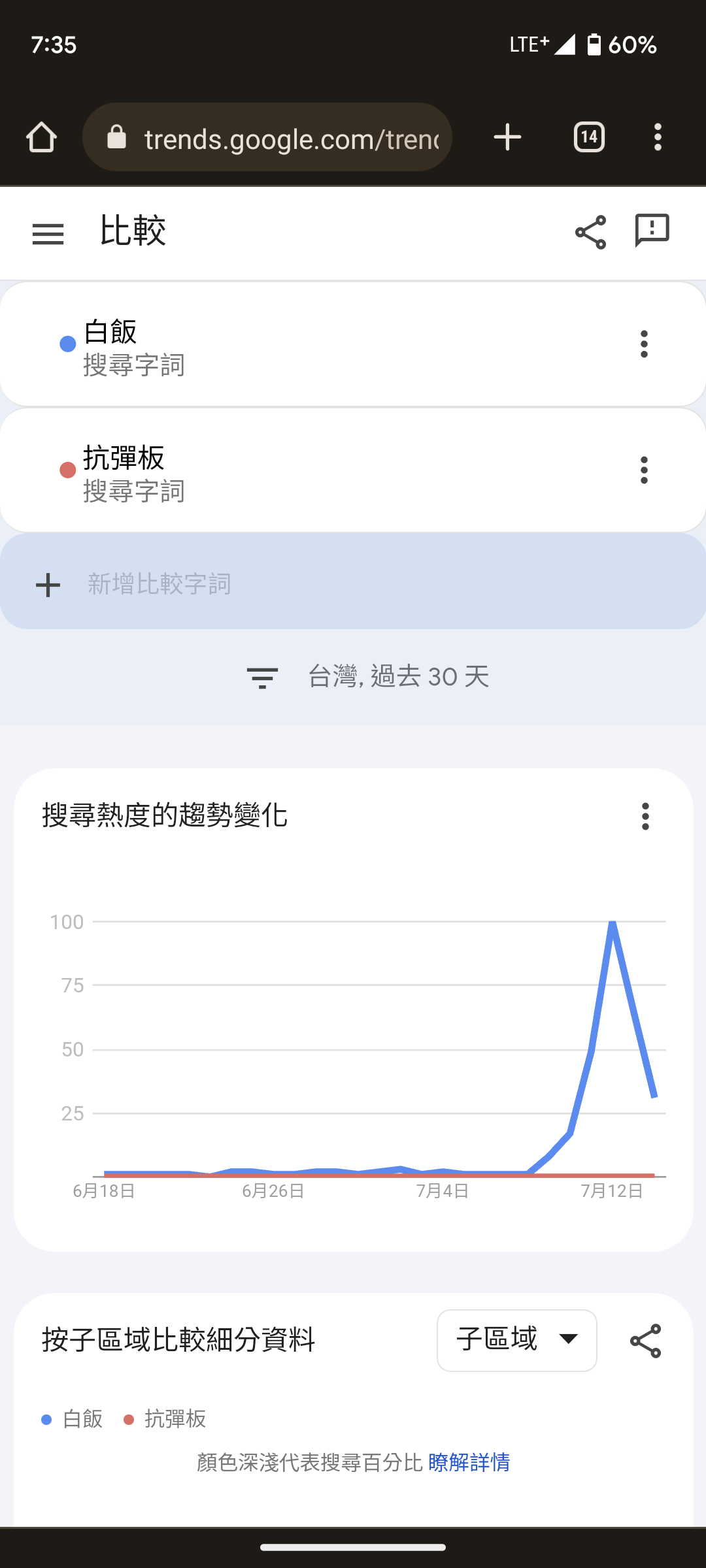Share the 按子區域比較細分資料 card
Image resolution: width=706 pixels, height=1568 pixels.
(645, 1341)
